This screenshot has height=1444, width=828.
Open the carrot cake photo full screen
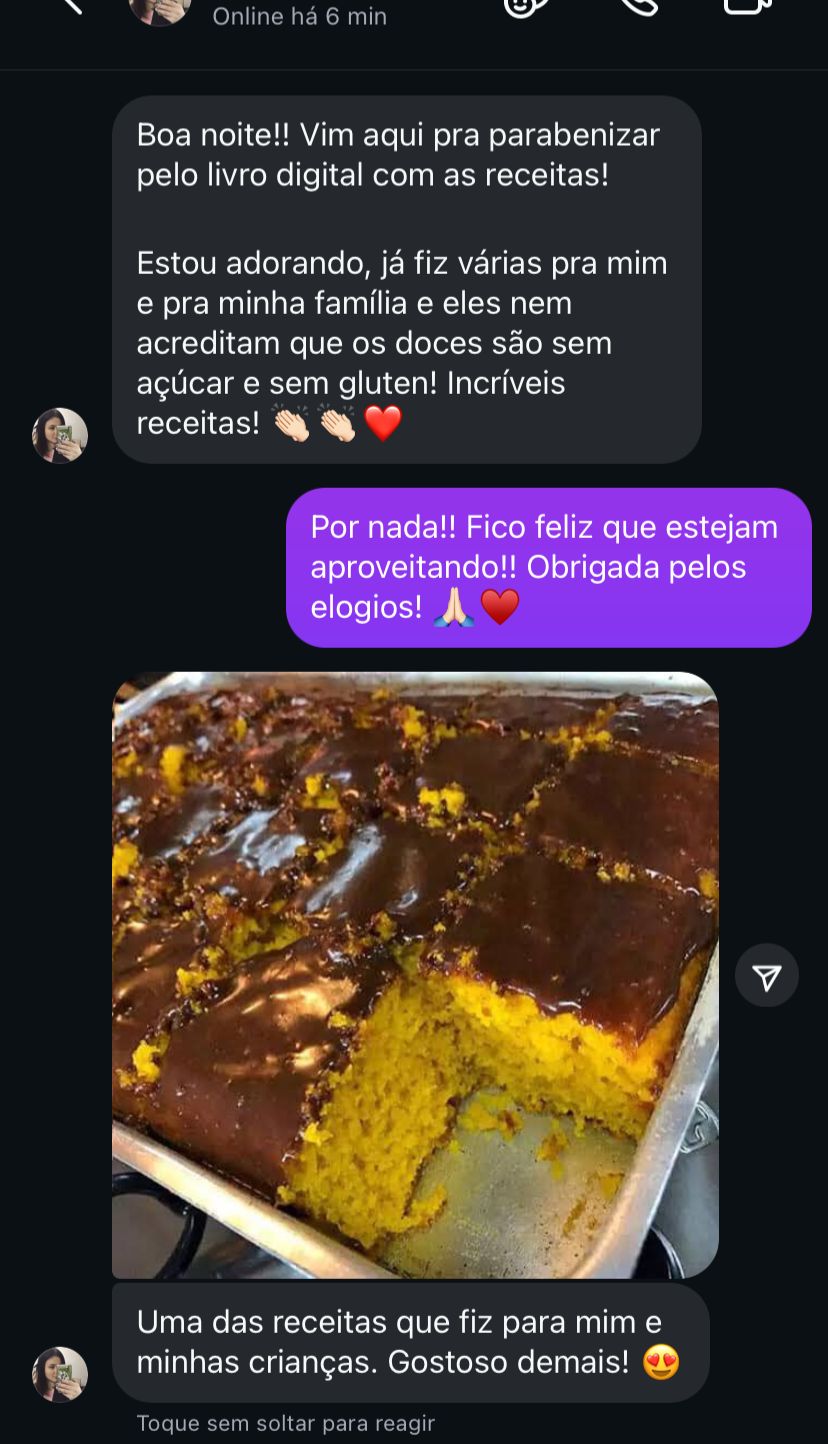coord(415,975)
